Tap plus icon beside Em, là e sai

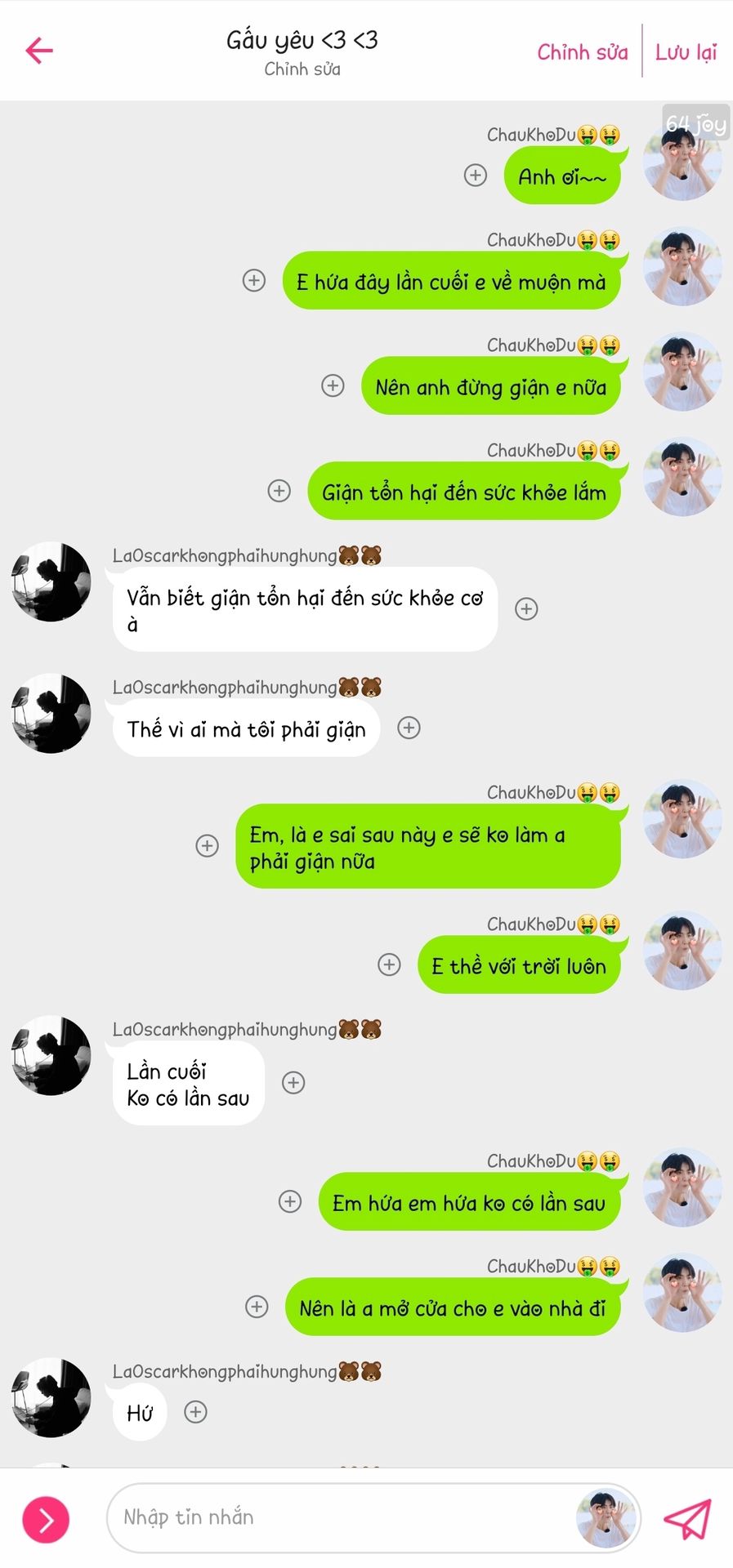(x=208, y=845)
